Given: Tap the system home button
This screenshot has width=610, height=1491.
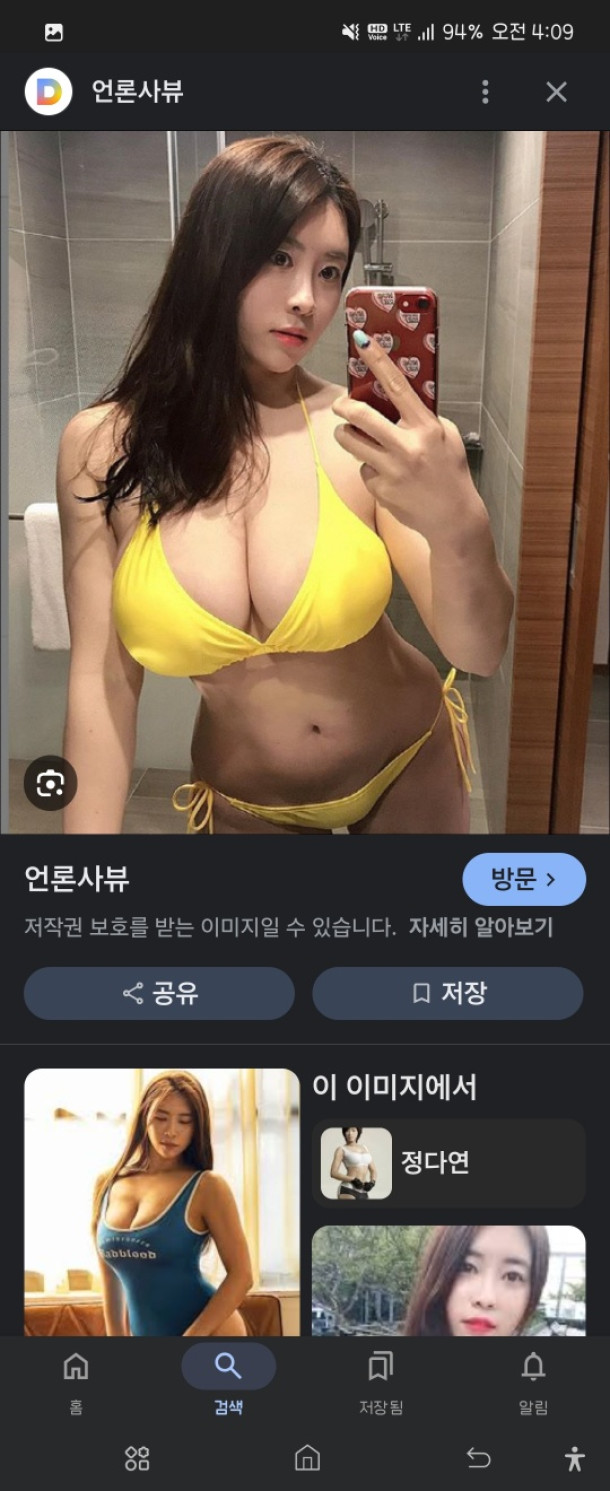Looking at the screenshot, I should 307,1458.
